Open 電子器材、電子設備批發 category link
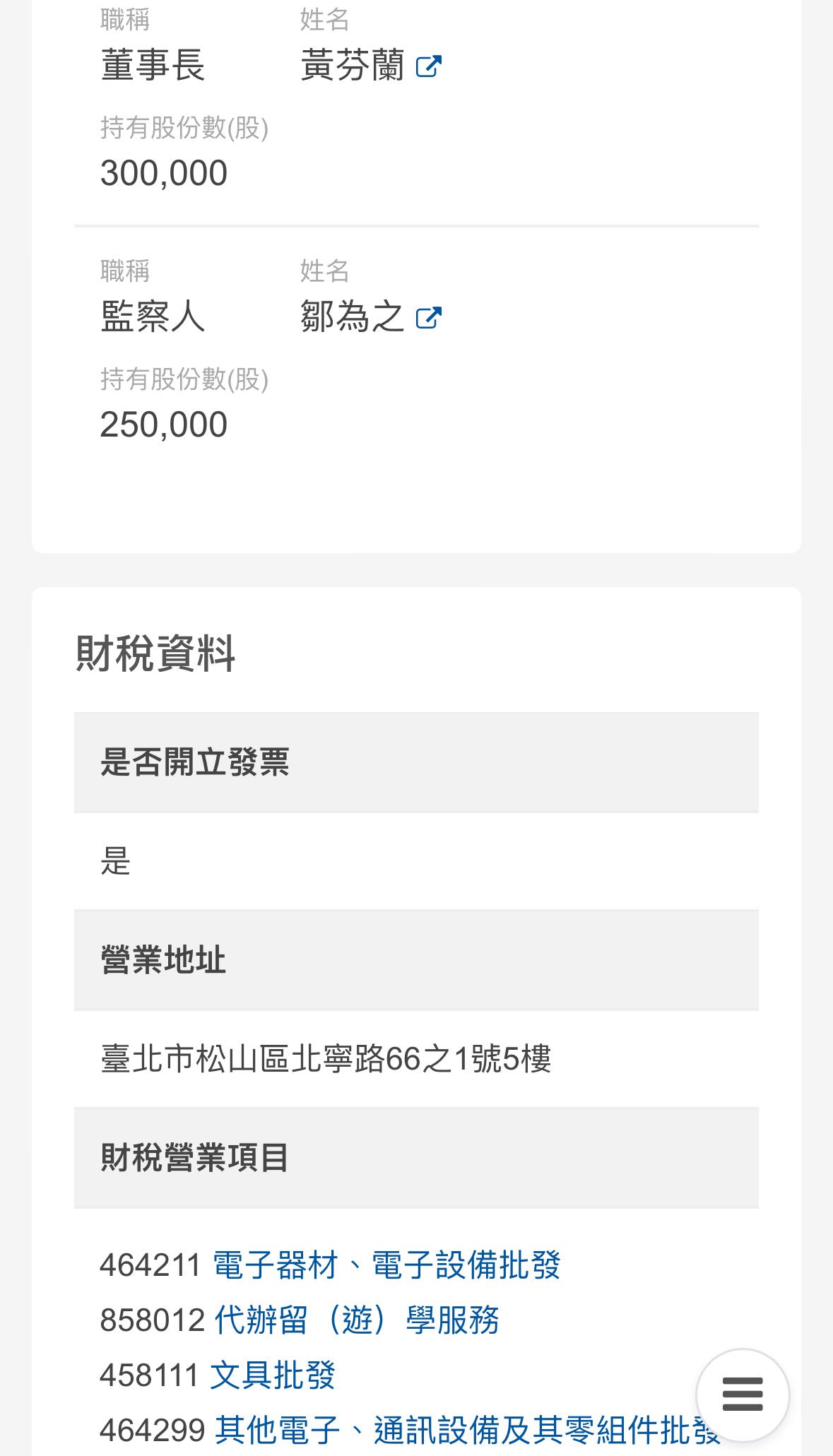 [386, 1265]
